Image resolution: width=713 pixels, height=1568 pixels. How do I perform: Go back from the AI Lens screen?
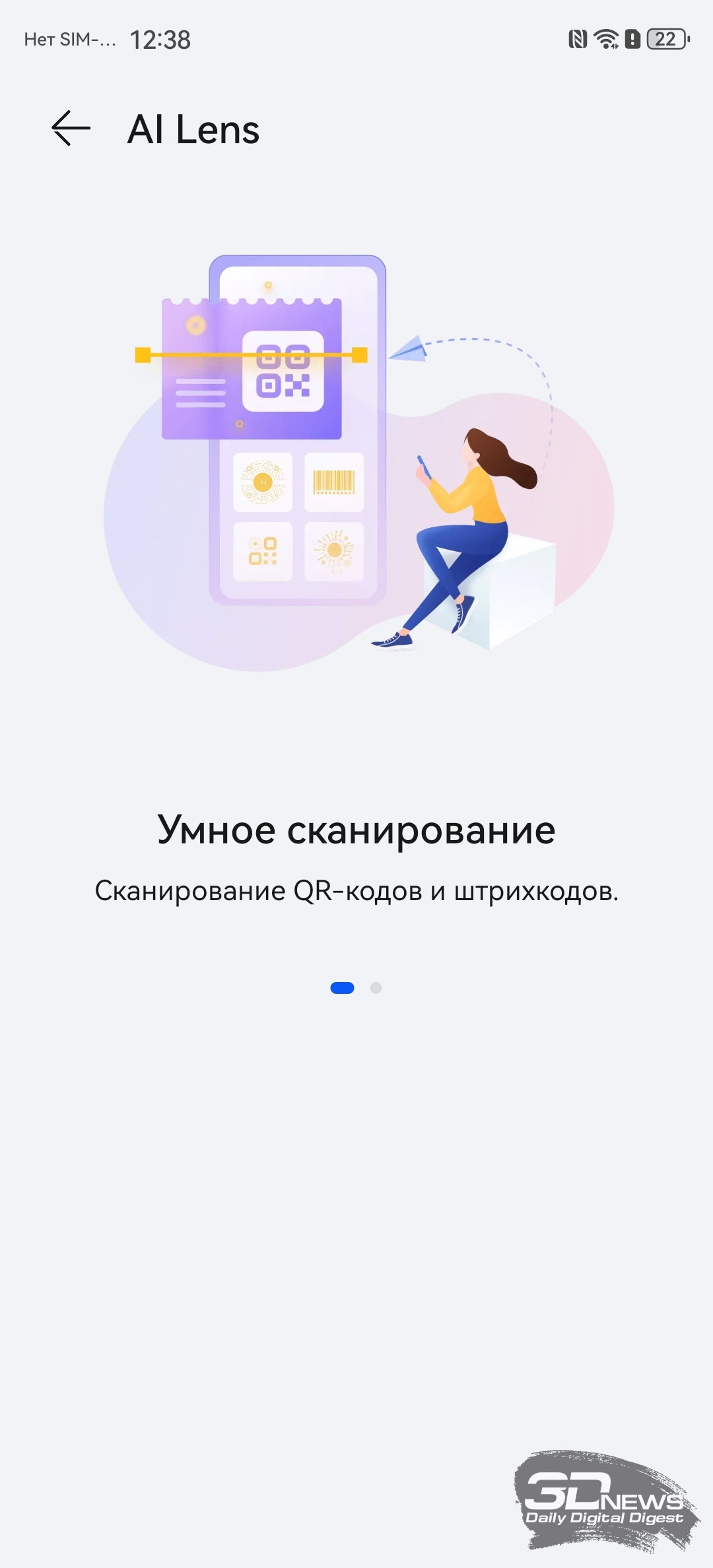coord(71,128)
